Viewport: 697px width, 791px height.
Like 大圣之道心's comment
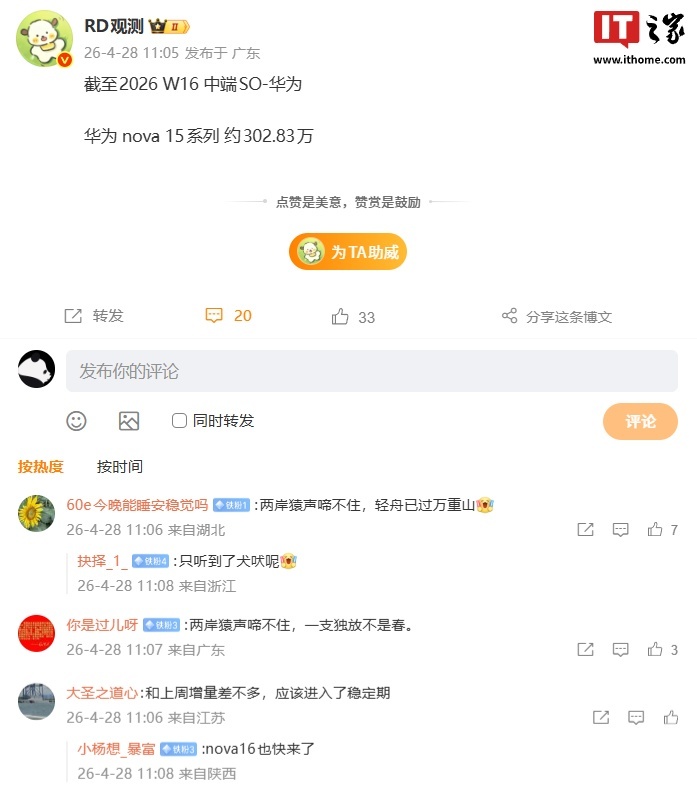tap(671, 717)
